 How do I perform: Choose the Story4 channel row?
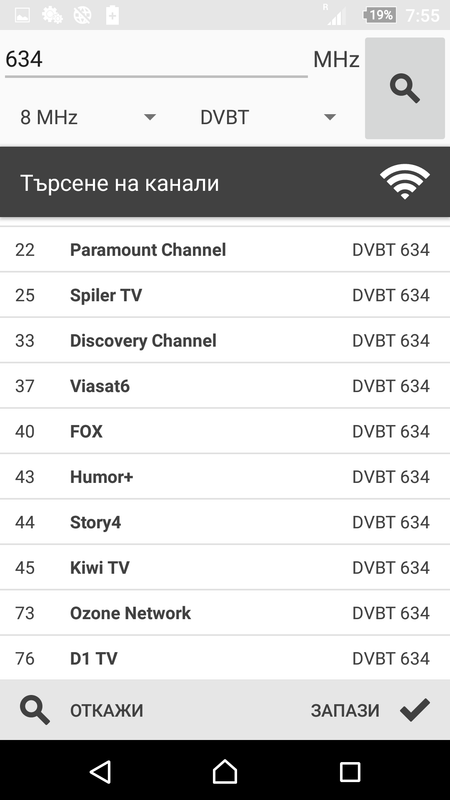225,522
